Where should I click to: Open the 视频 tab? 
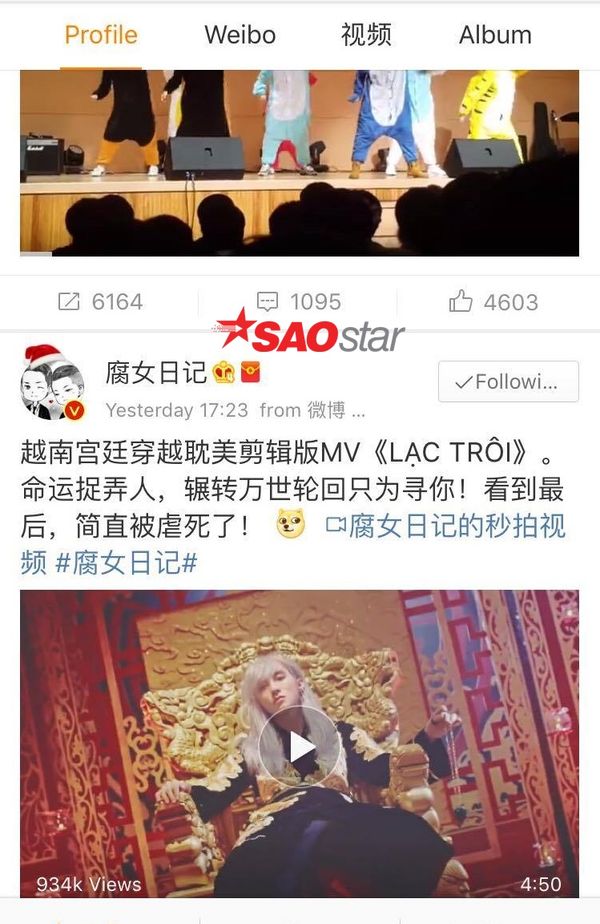(366, 35)
